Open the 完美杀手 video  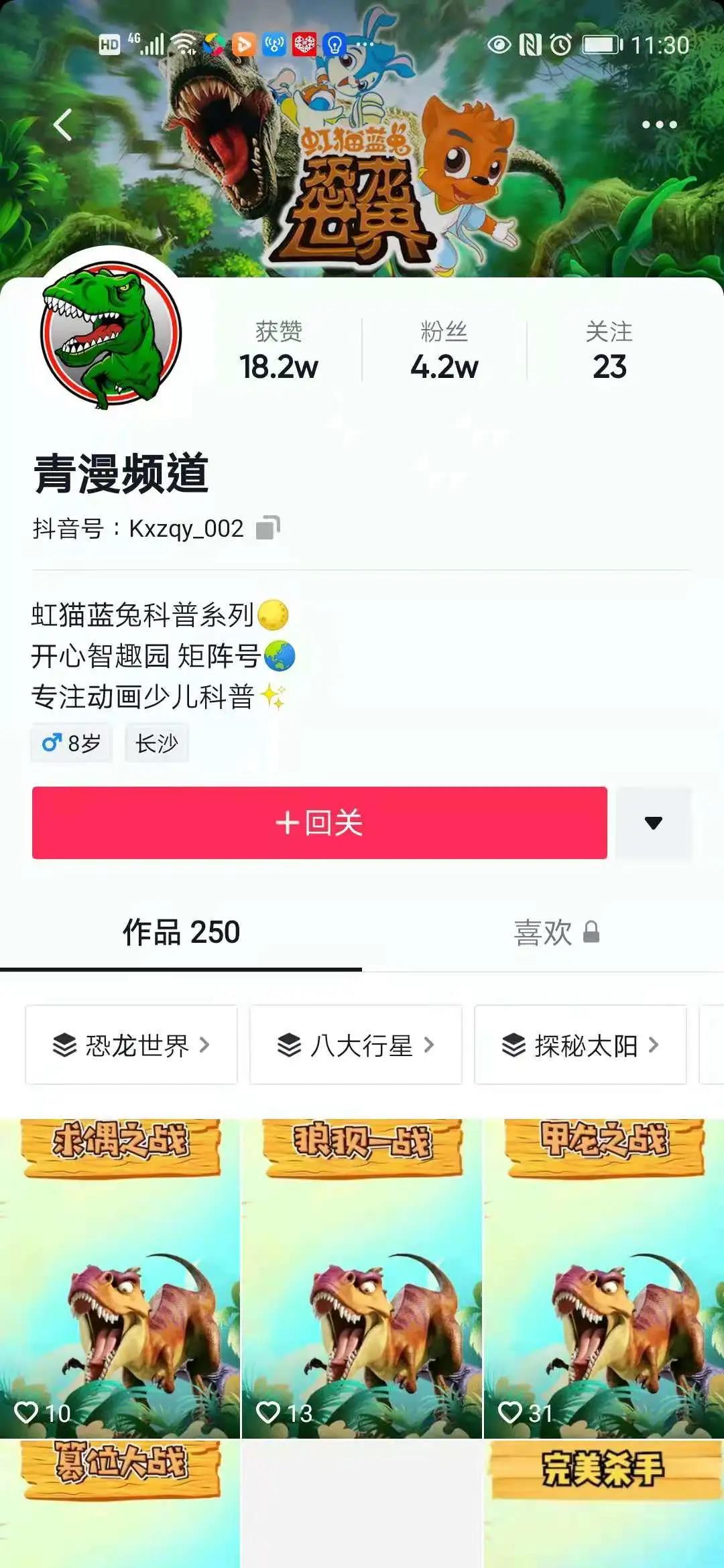click(604, 1504)
